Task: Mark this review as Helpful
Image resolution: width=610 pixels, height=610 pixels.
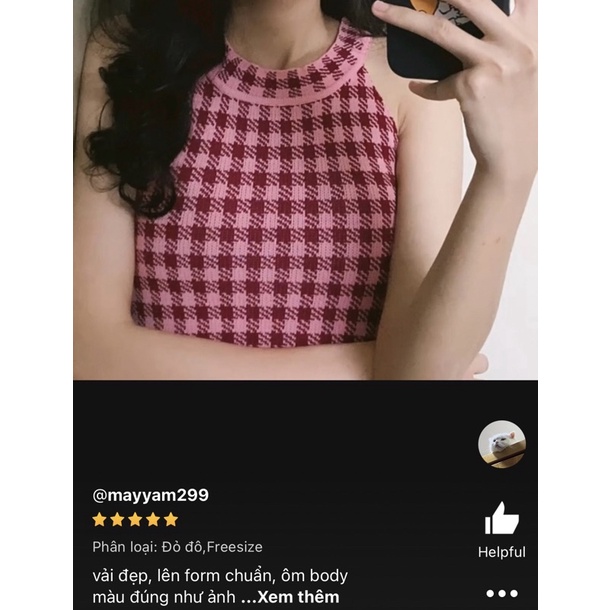Action: pyautogui.click(x=501, y=520)
